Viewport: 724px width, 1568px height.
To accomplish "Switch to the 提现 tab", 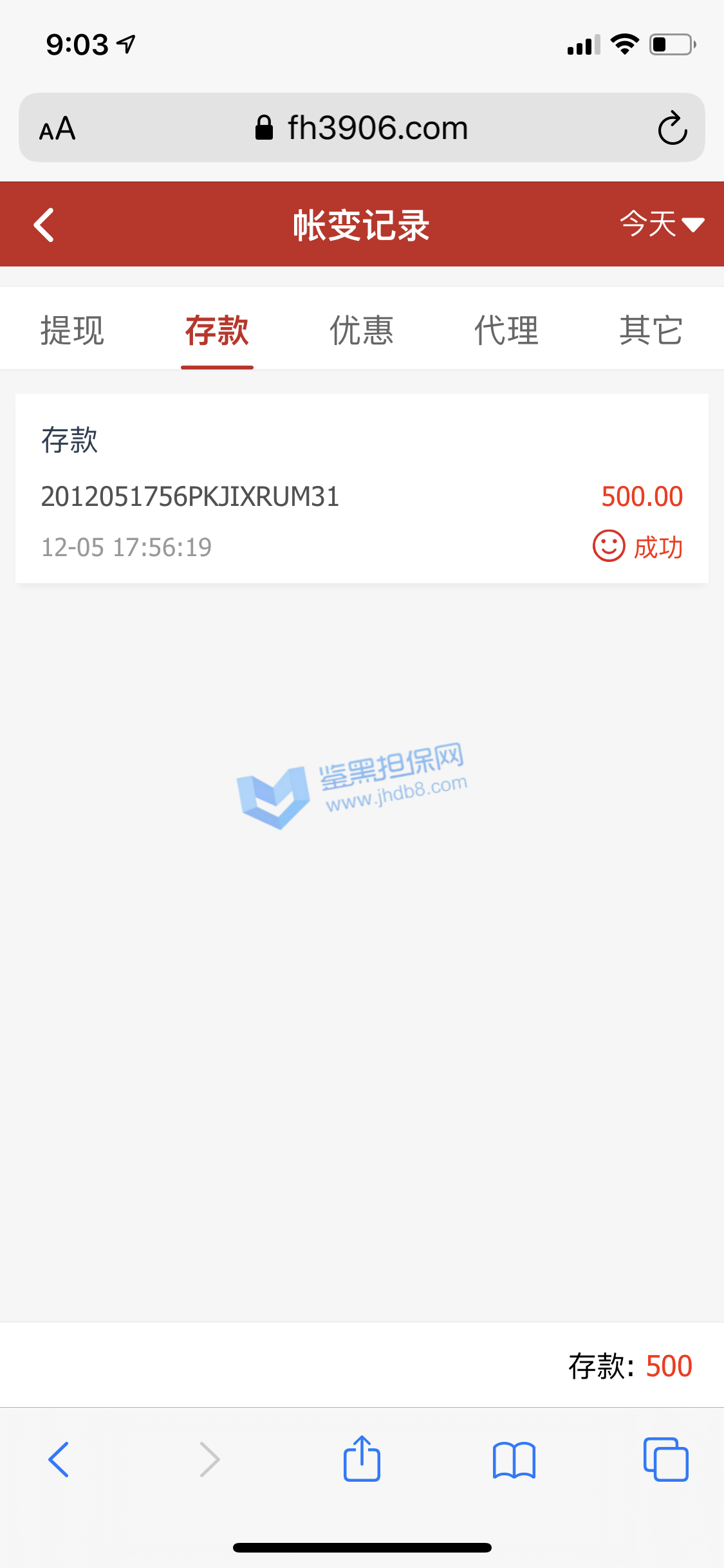I will coord(72,330).
